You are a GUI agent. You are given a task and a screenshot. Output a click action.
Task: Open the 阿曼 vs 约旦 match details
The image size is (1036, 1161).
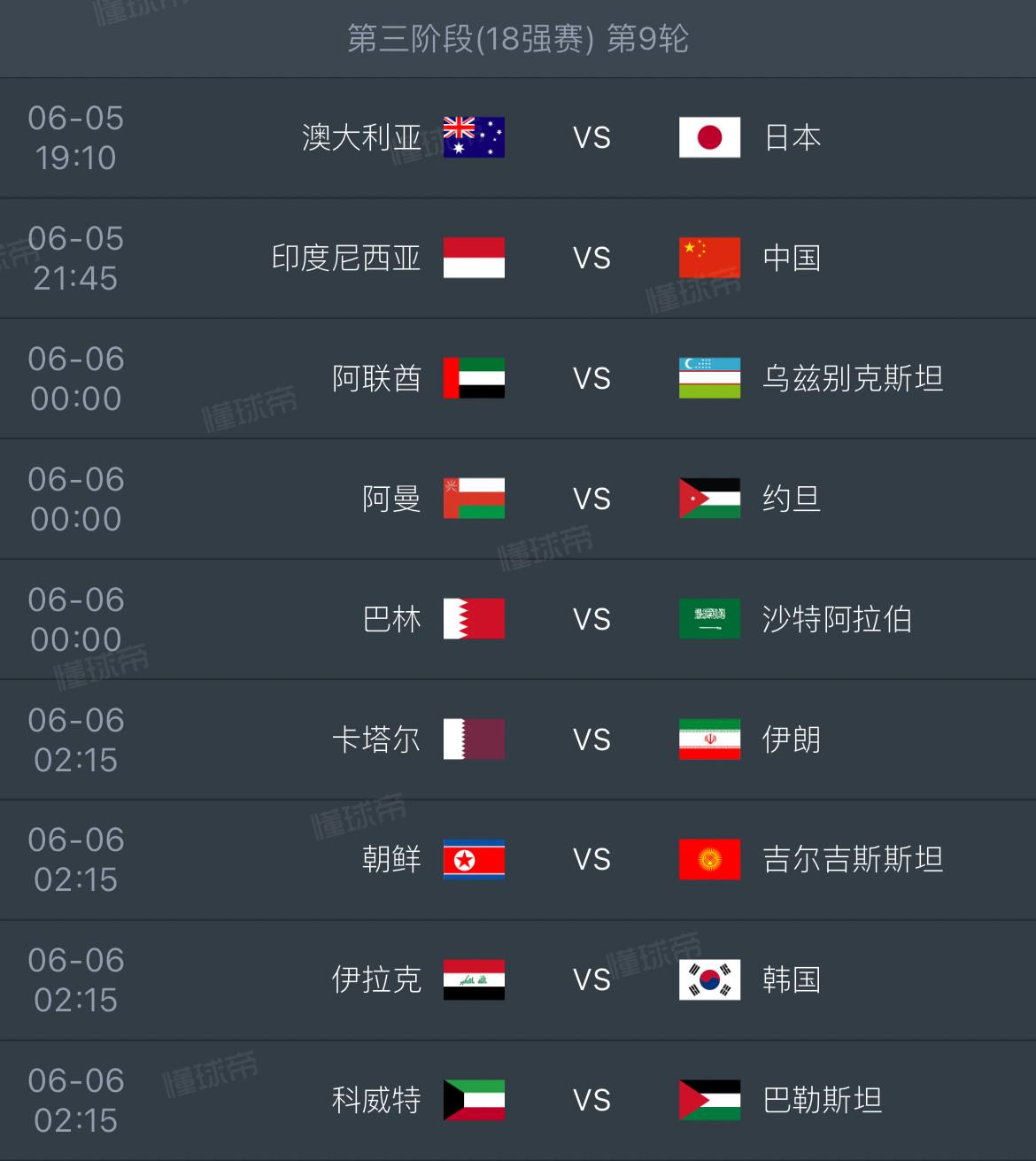(518, 499)
